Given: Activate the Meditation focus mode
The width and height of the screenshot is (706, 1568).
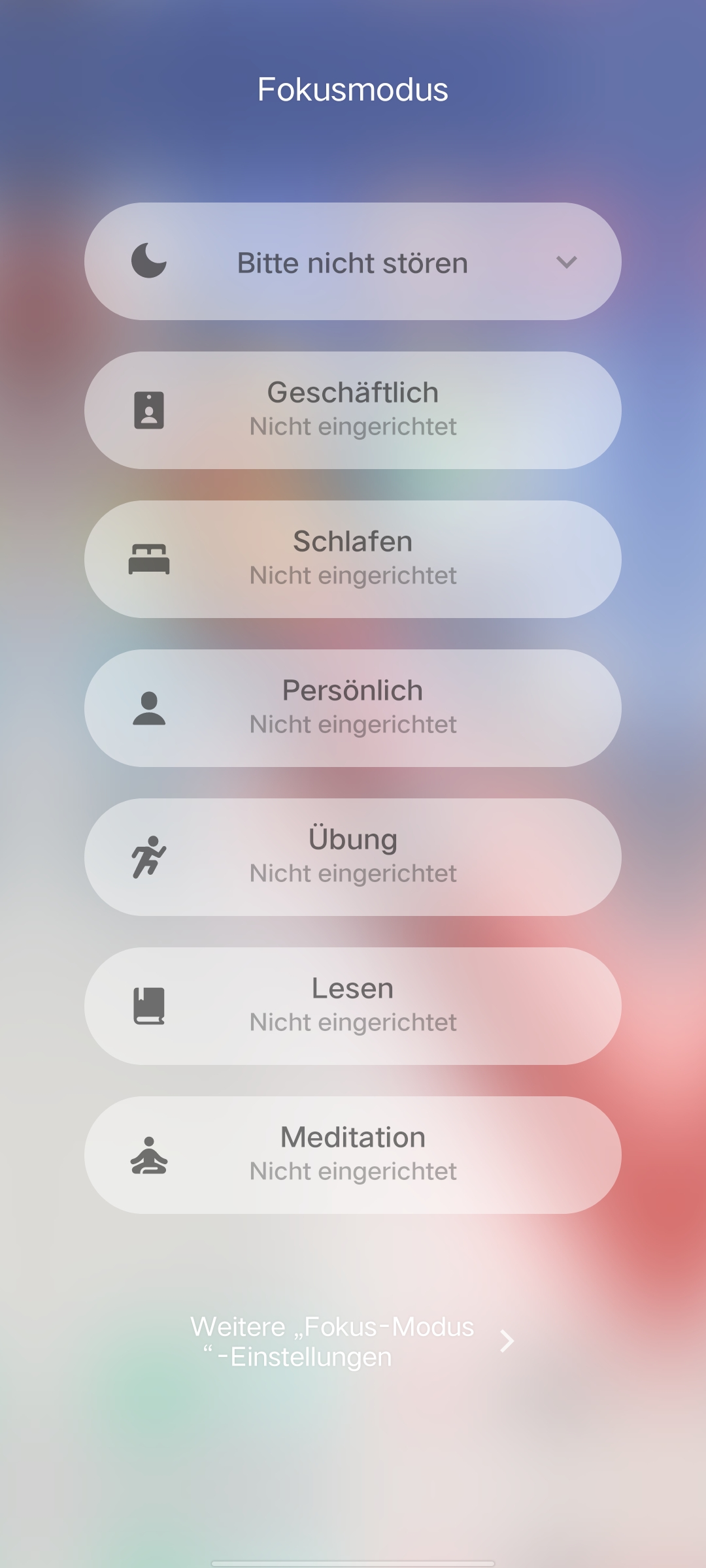Looking at the screenshot, I should [x=352, y=1155].
